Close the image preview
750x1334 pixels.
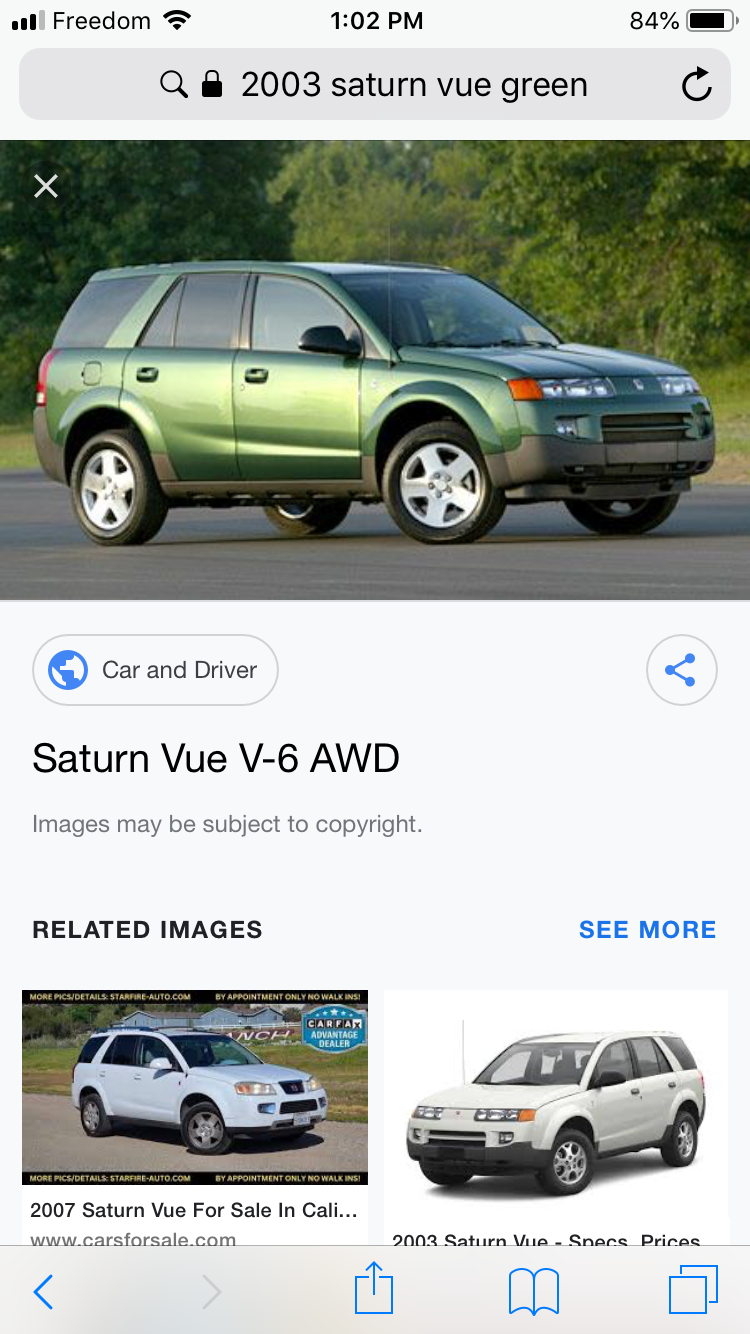point(46,186)
